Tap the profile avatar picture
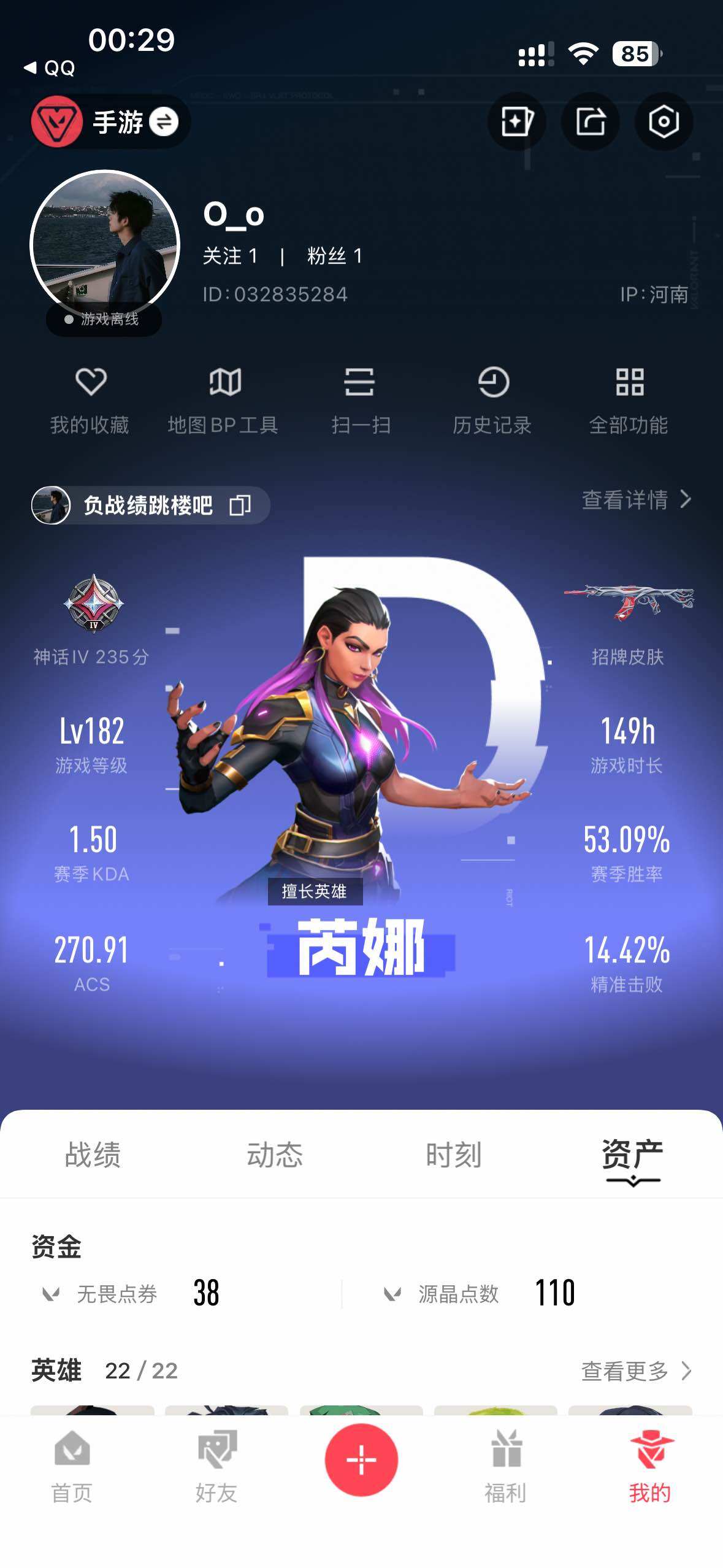The image size is (723, 1568). 105,244
